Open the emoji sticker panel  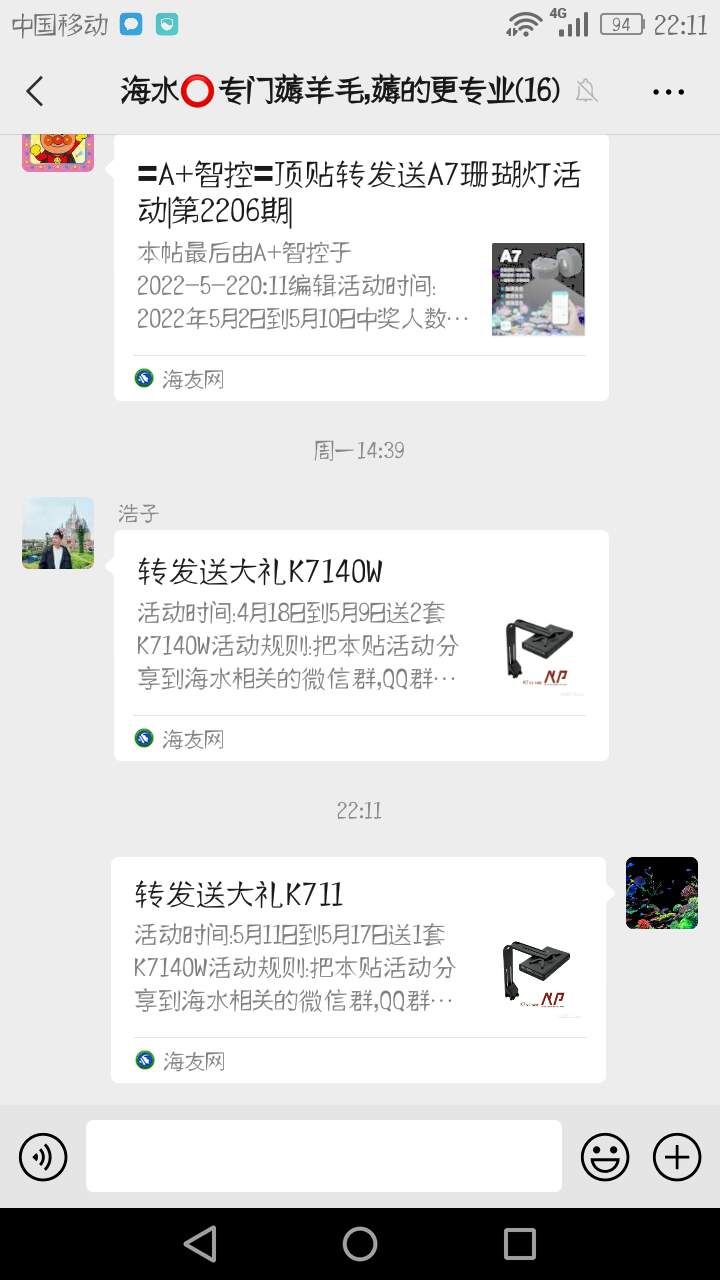click(605, 1157)
